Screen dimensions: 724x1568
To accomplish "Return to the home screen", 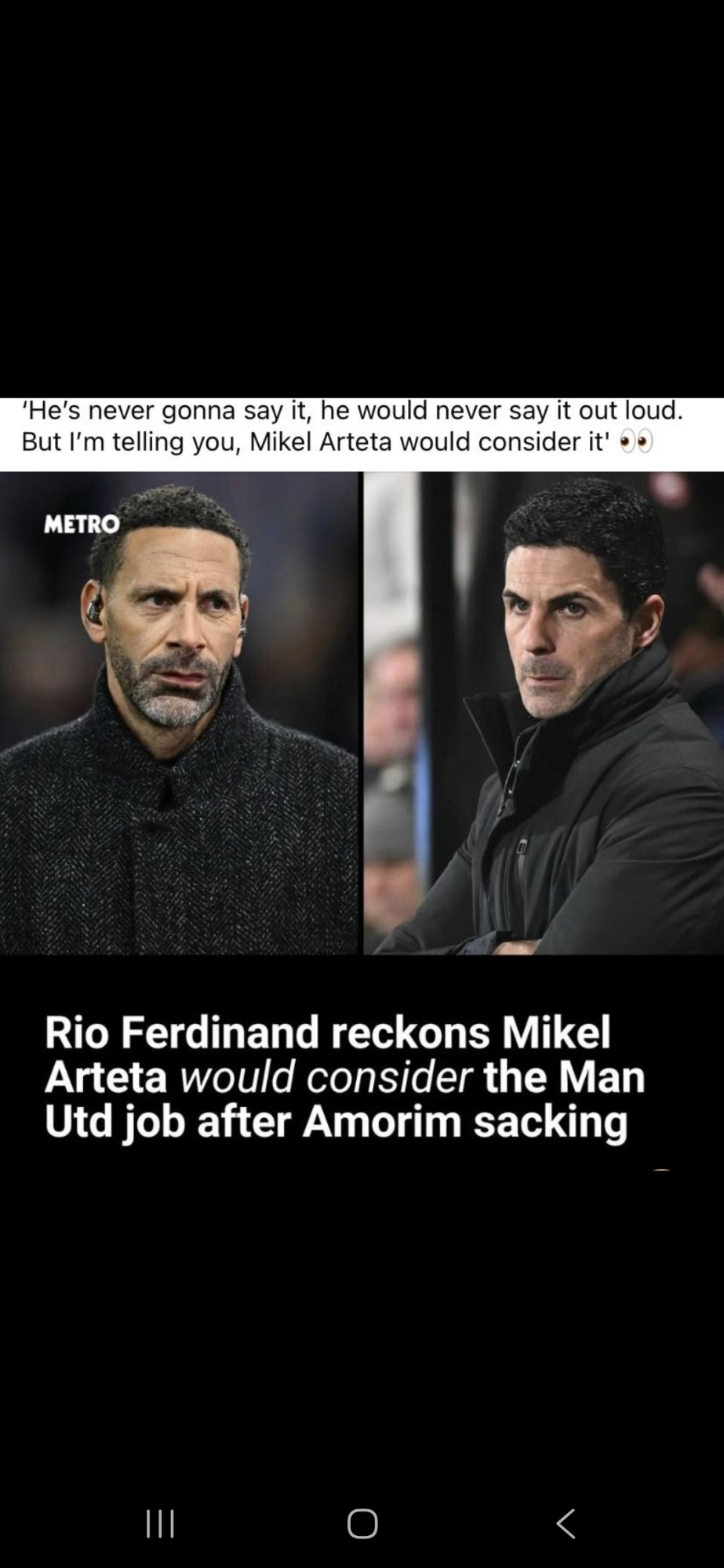I will point(362,1523).
